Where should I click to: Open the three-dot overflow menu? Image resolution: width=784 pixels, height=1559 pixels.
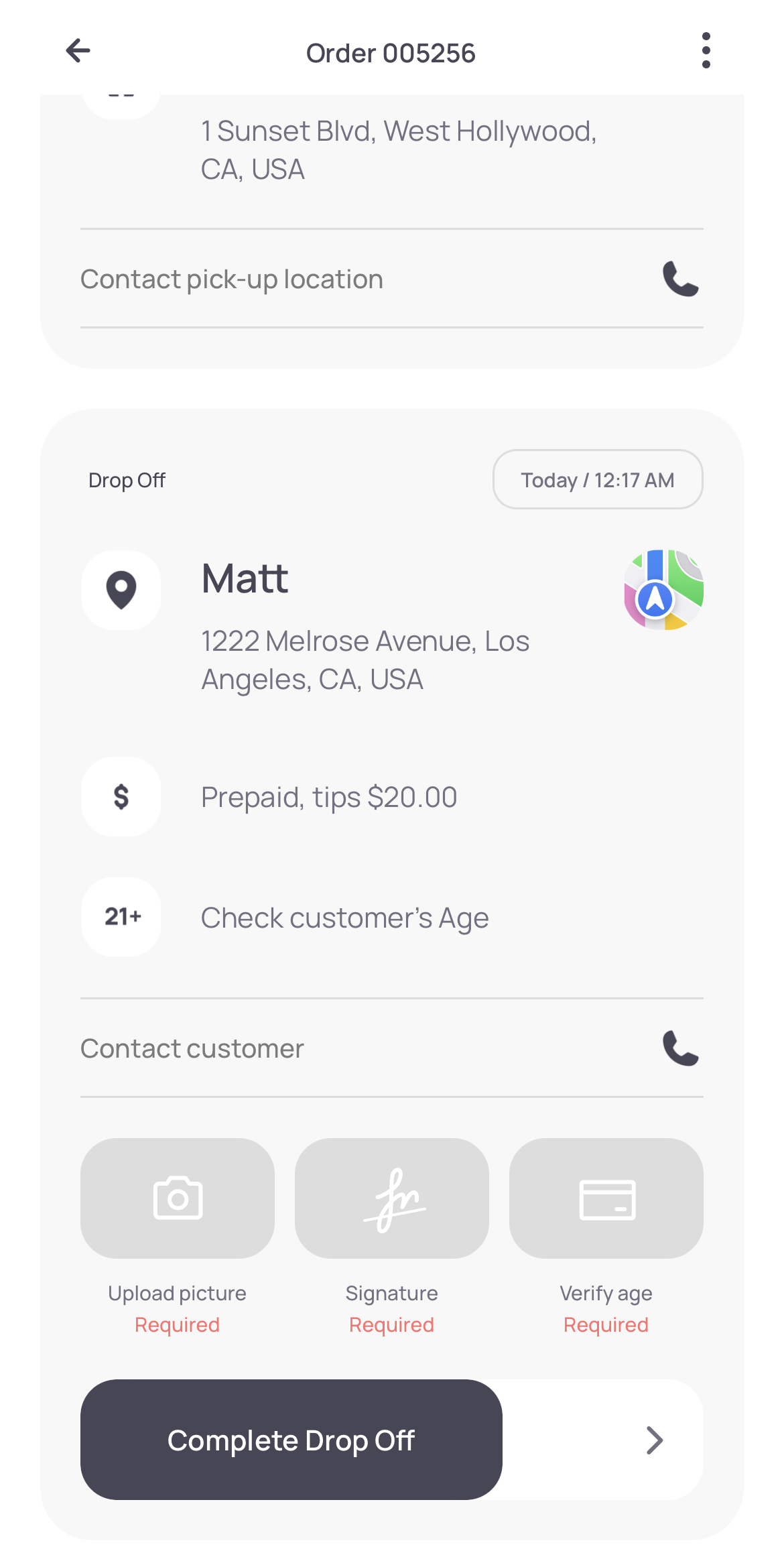click(x=706, y=51)
